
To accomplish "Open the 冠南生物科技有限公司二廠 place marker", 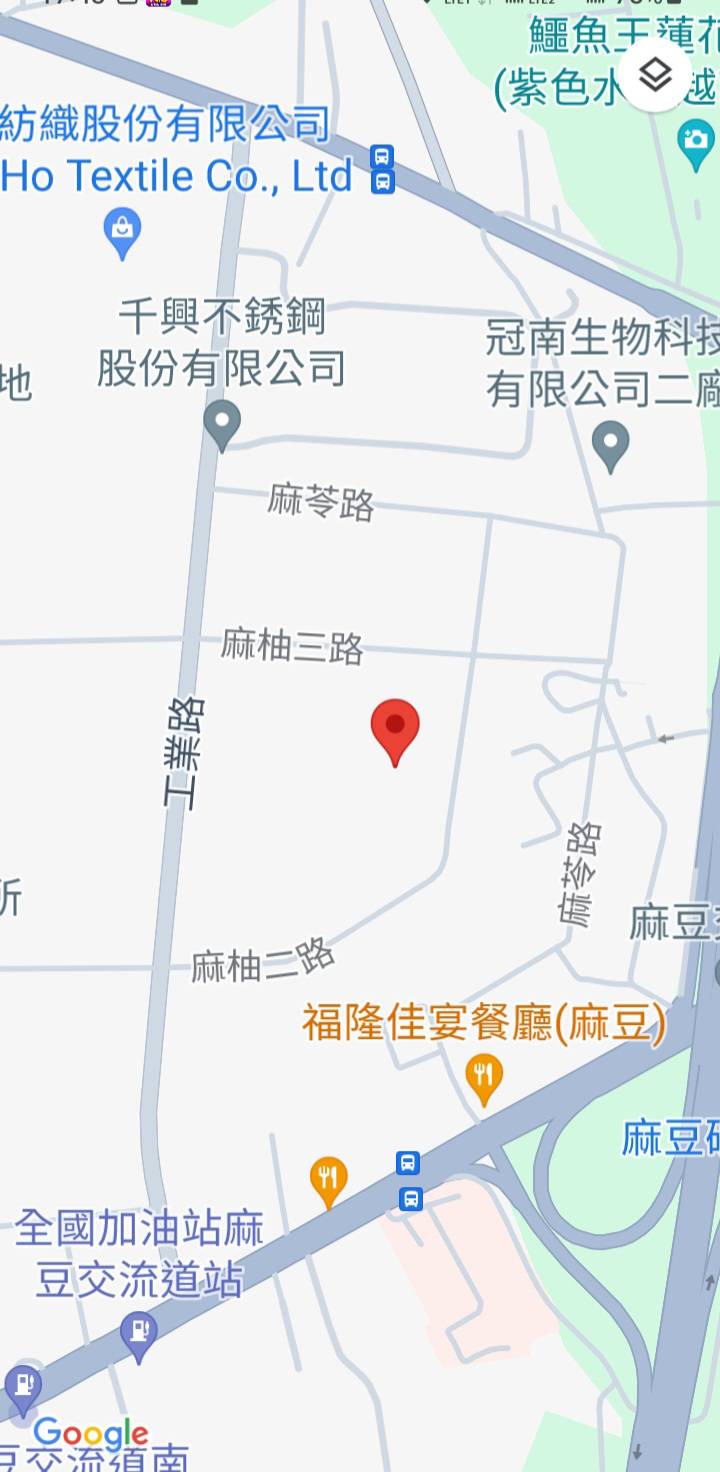I will [x=610, y=444].
